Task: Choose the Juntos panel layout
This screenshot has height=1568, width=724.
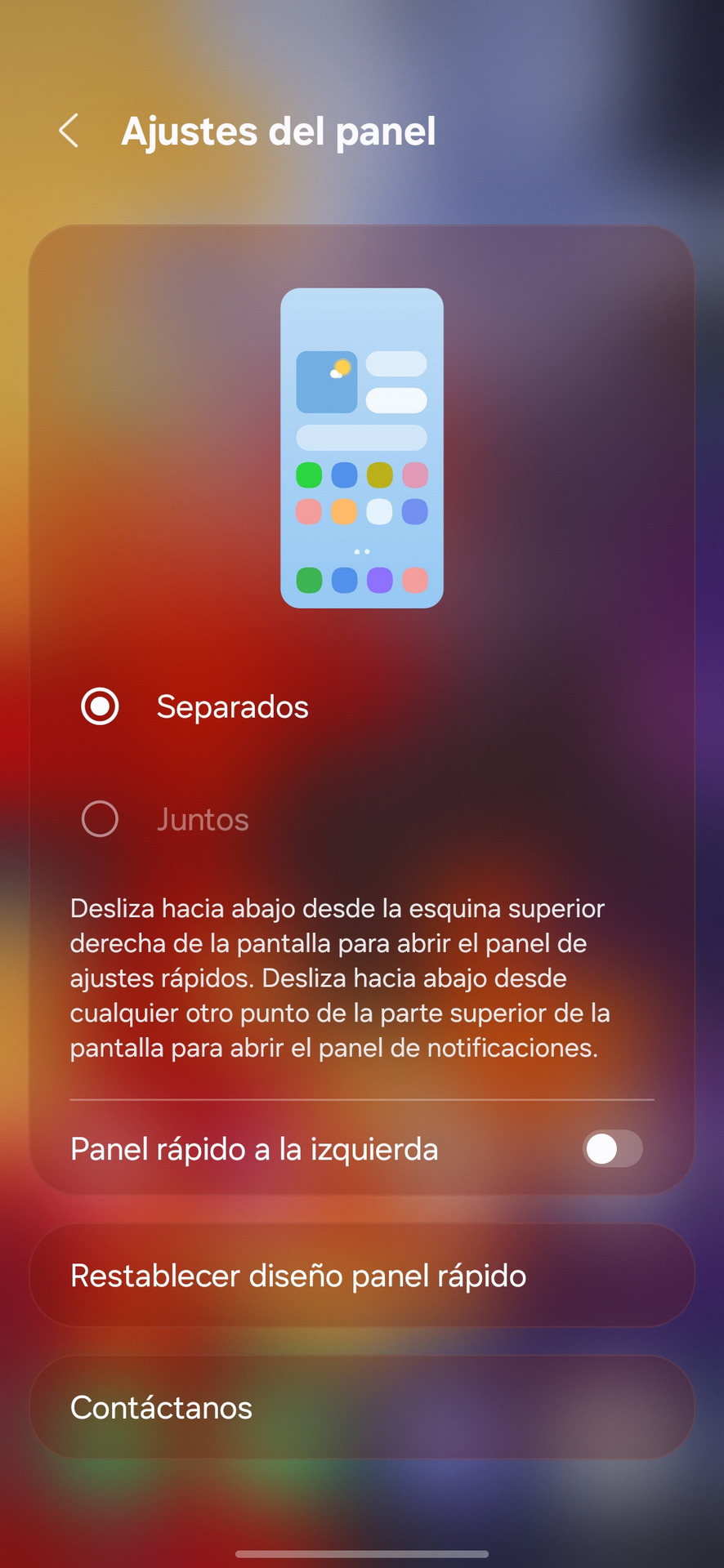Action: 101,819
